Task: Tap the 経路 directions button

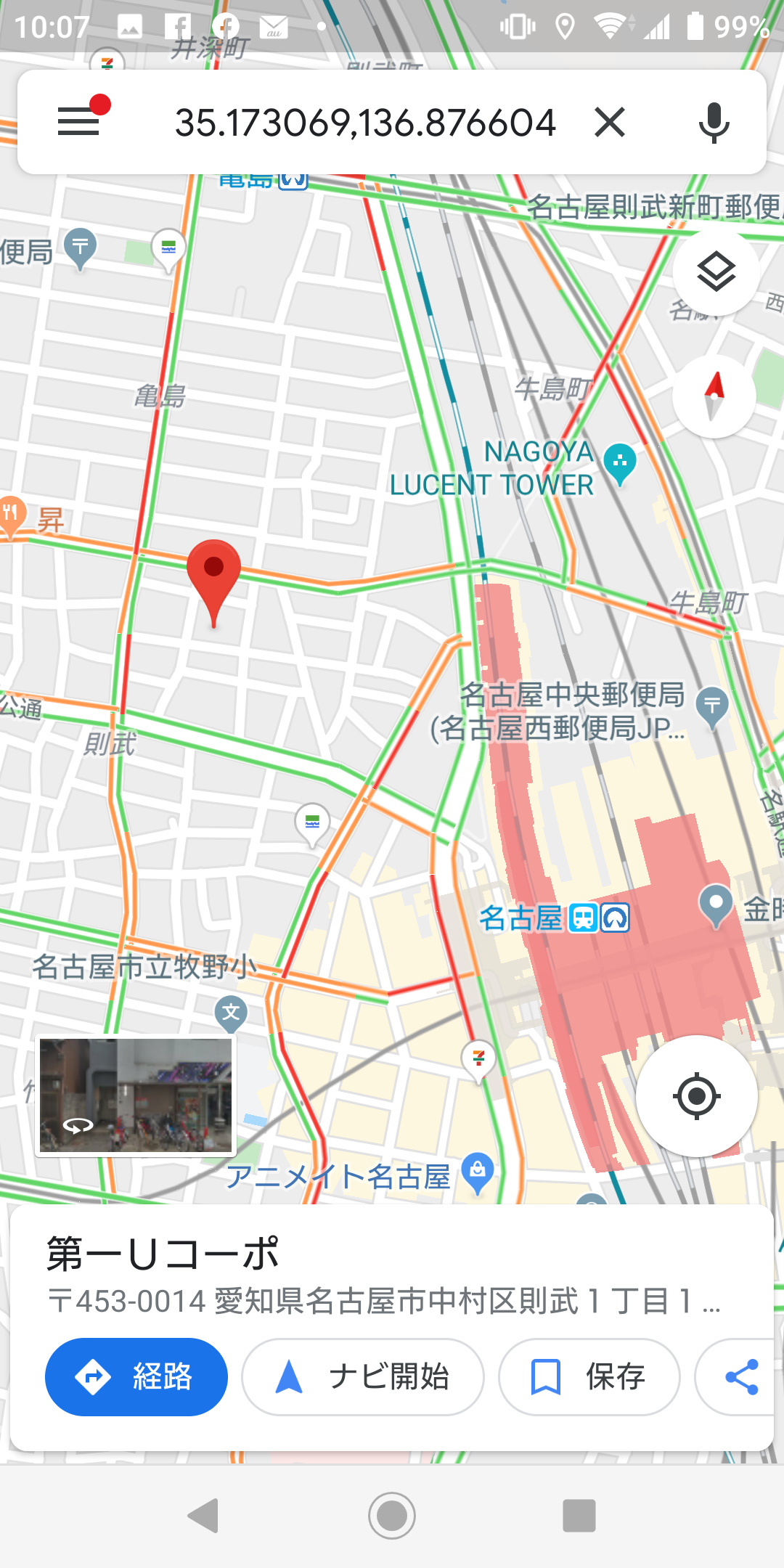Action: pos(136,1377)
